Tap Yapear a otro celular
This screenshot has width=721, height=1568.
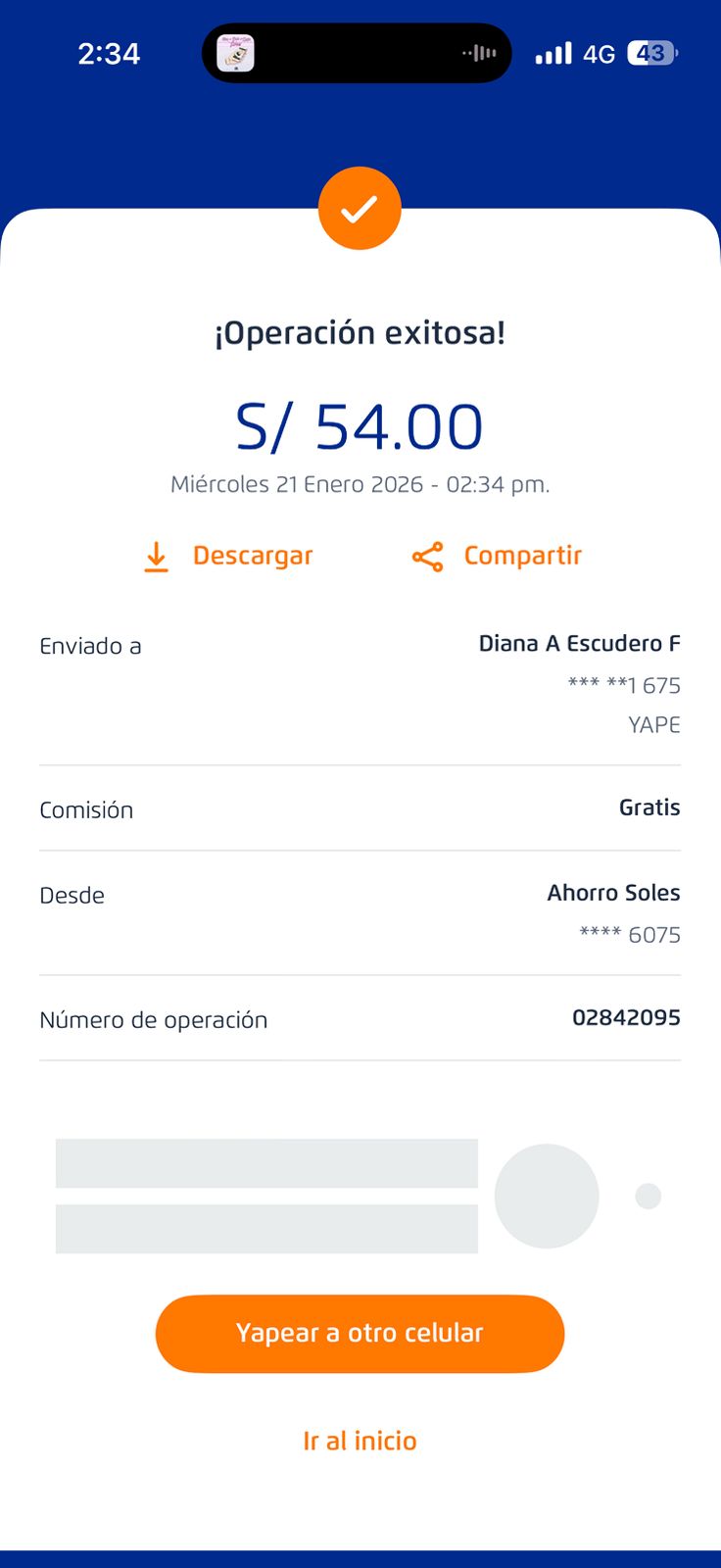click(x=360, y=1333)
